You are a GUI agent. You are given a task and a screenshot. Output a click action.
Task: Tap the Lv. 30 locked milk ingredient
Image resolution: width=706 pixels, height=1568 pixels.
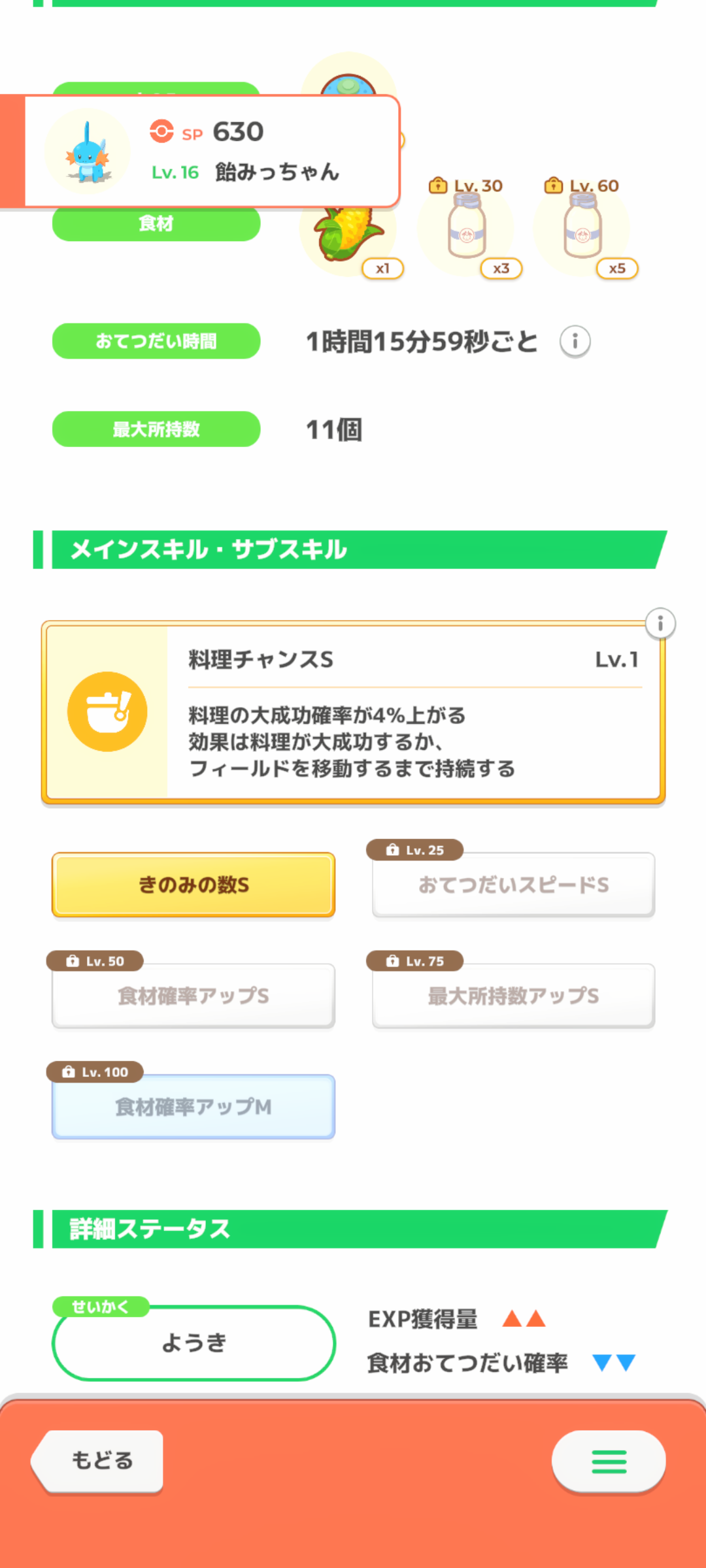[x=466, y=229]
